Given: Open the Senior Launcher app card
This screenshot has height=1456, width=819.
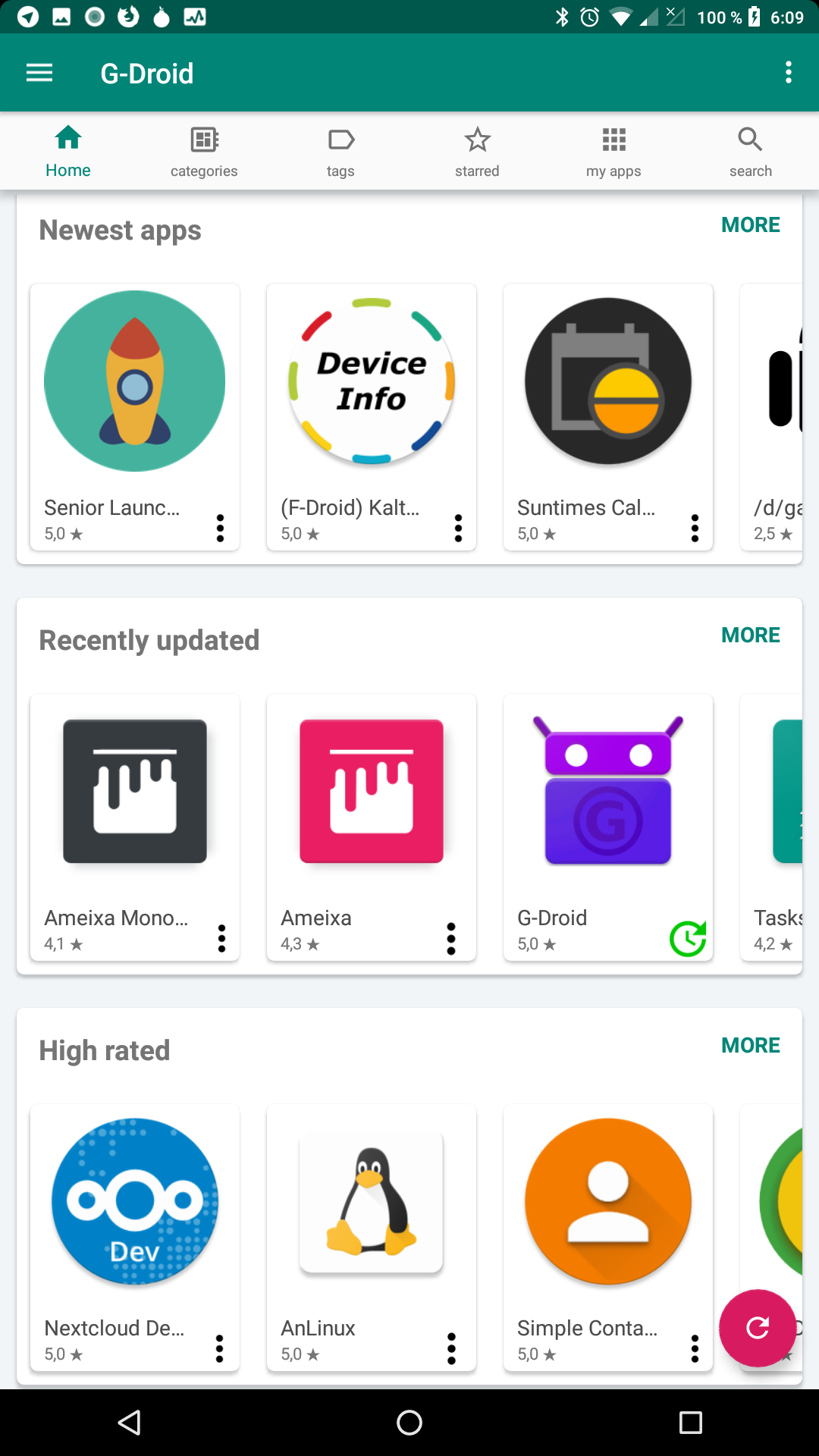Looking at the screenshot, I should tap(135, 394).
